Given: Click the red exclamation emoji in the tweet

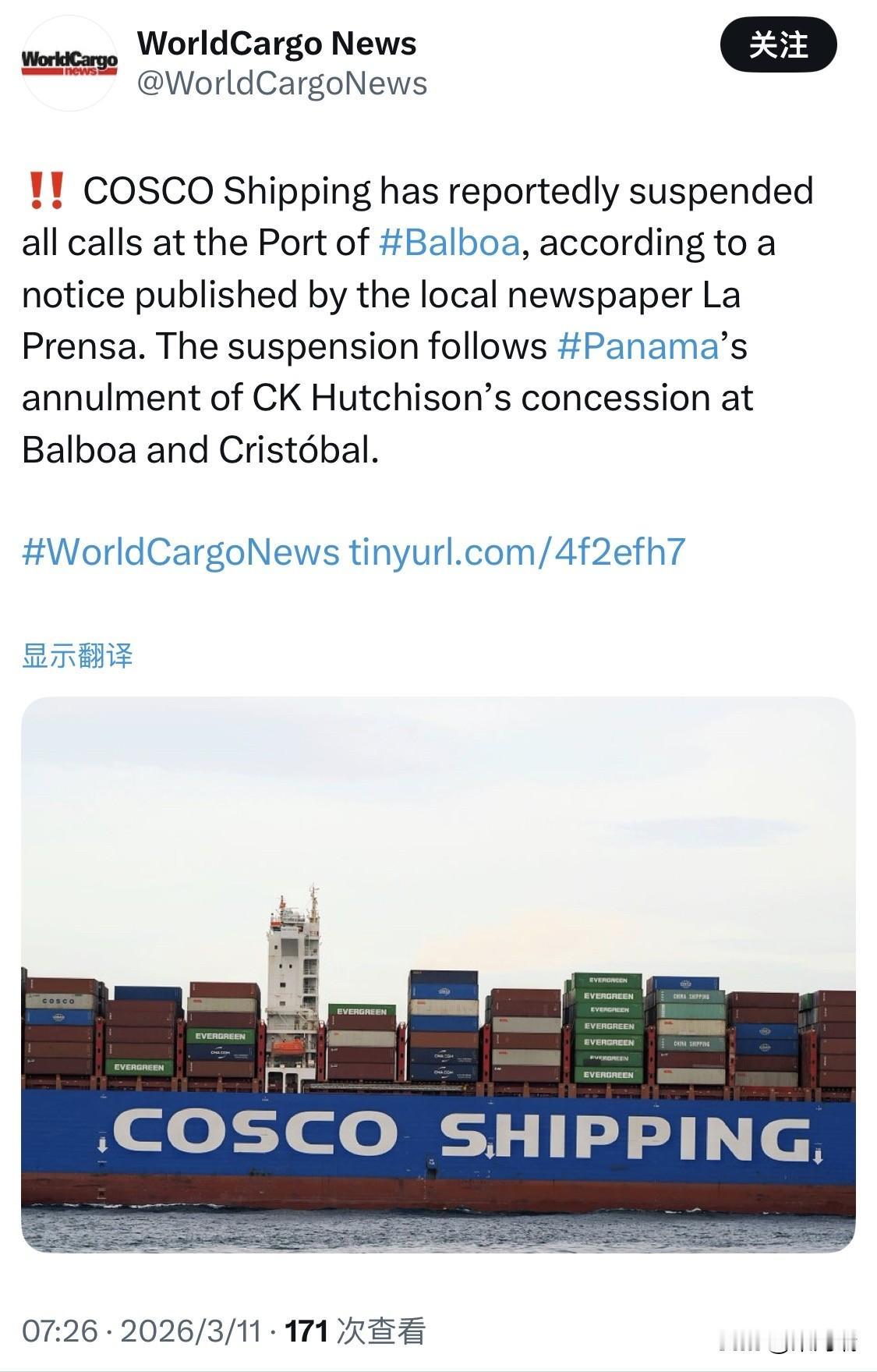Looking at the screenshot, I should pos(44,190).
